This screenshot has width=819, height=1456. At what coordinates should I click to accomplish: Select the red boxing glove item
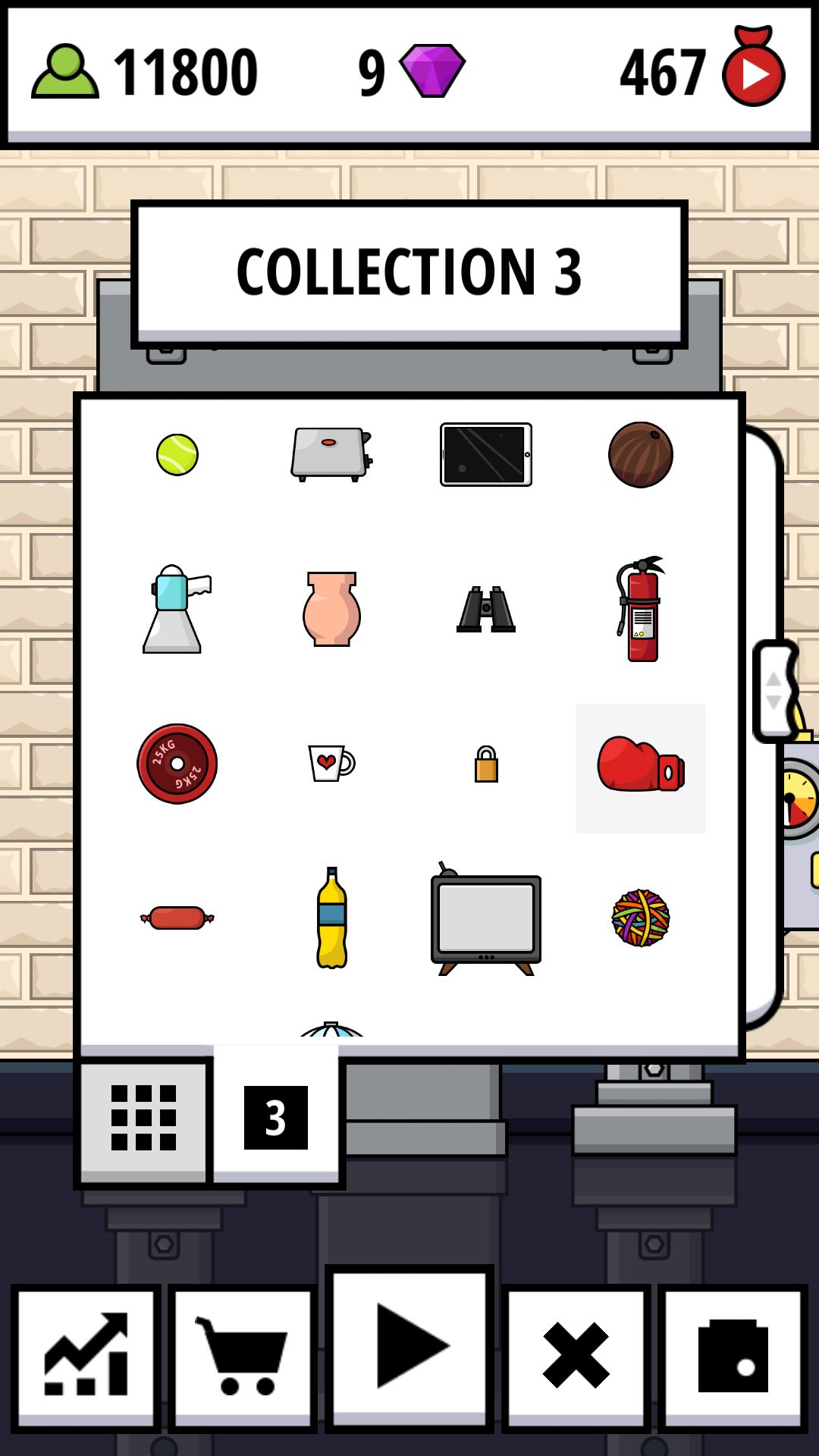[641, 764]
